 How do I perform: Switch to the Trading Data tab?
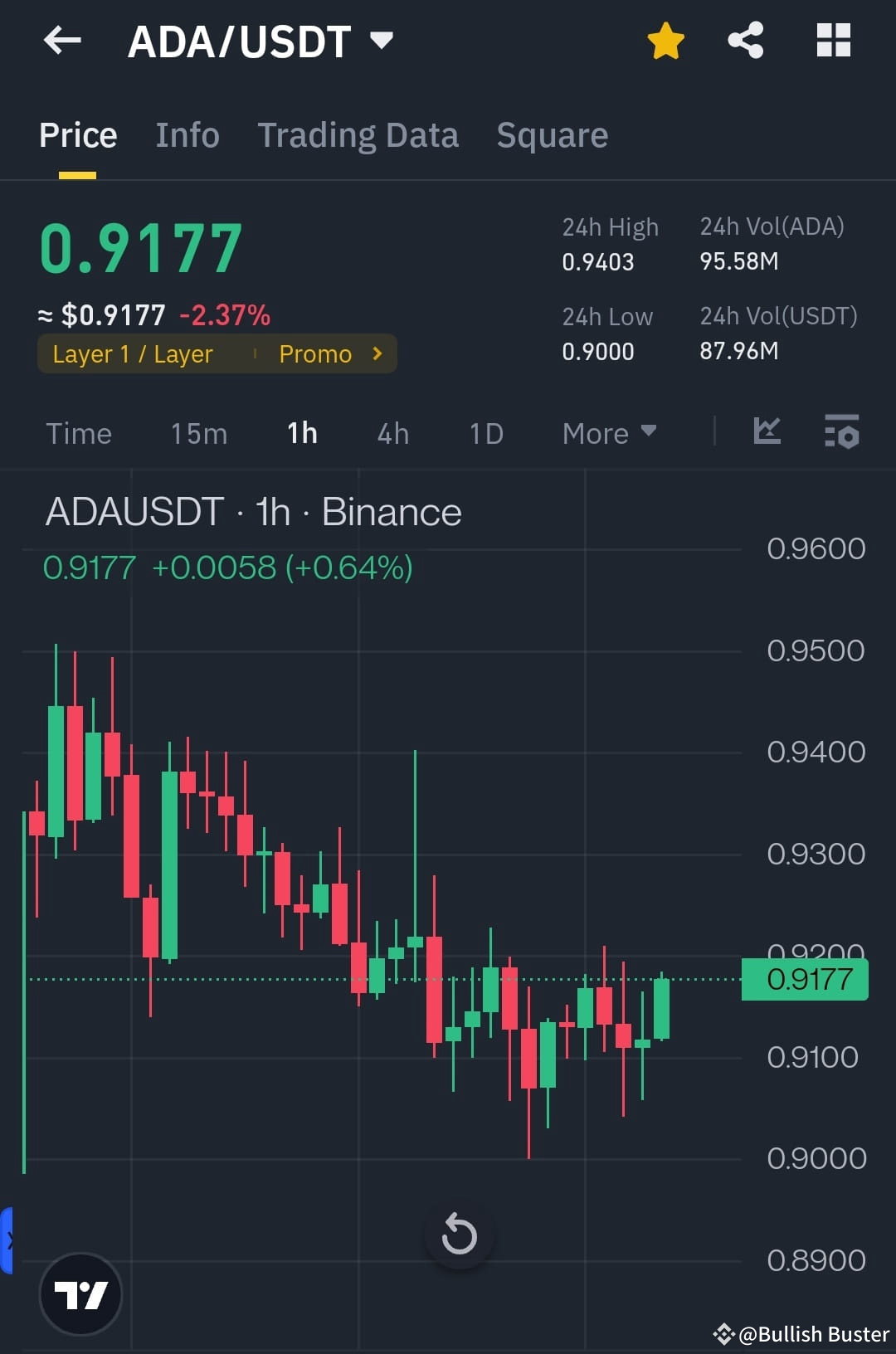pyautogui.click(x=358, y=135)
